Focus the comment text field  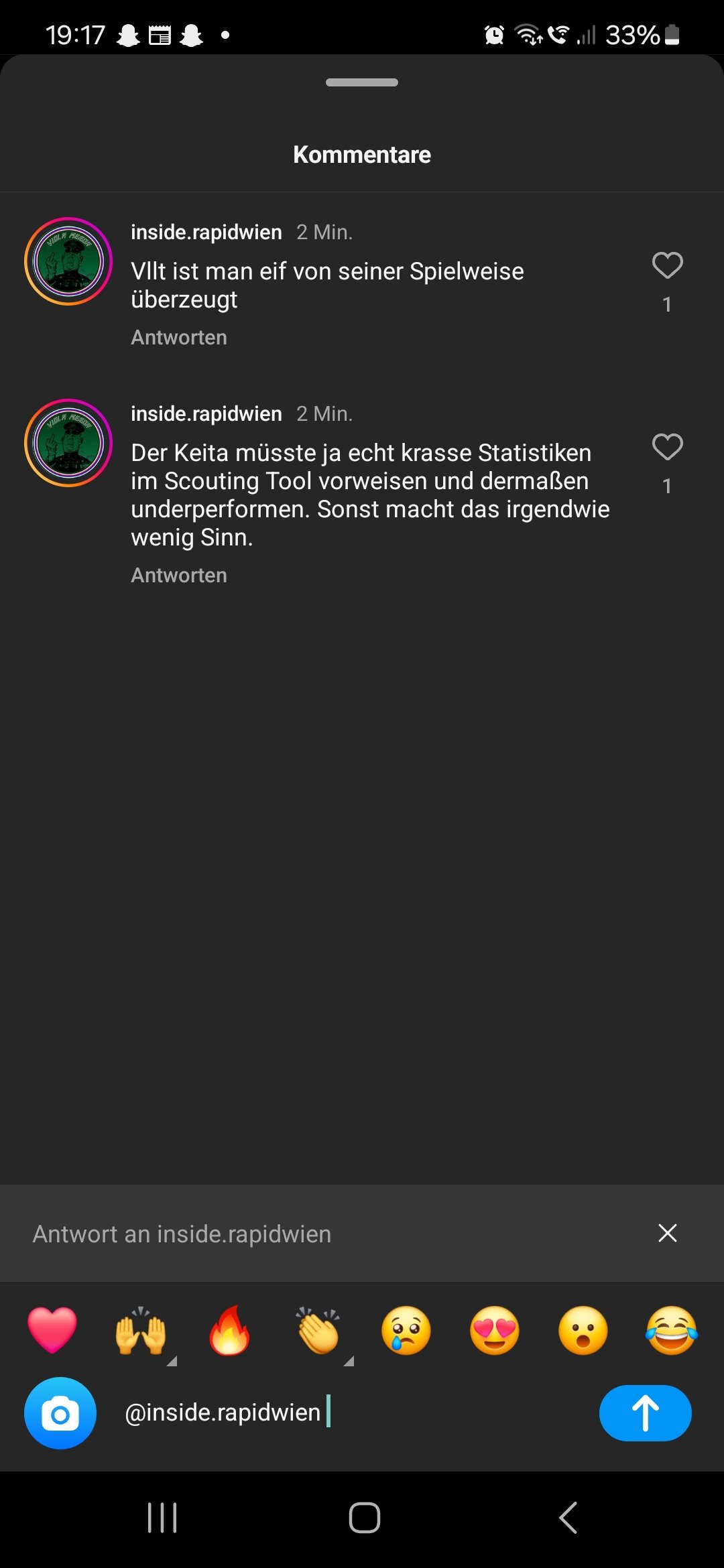355,1413
